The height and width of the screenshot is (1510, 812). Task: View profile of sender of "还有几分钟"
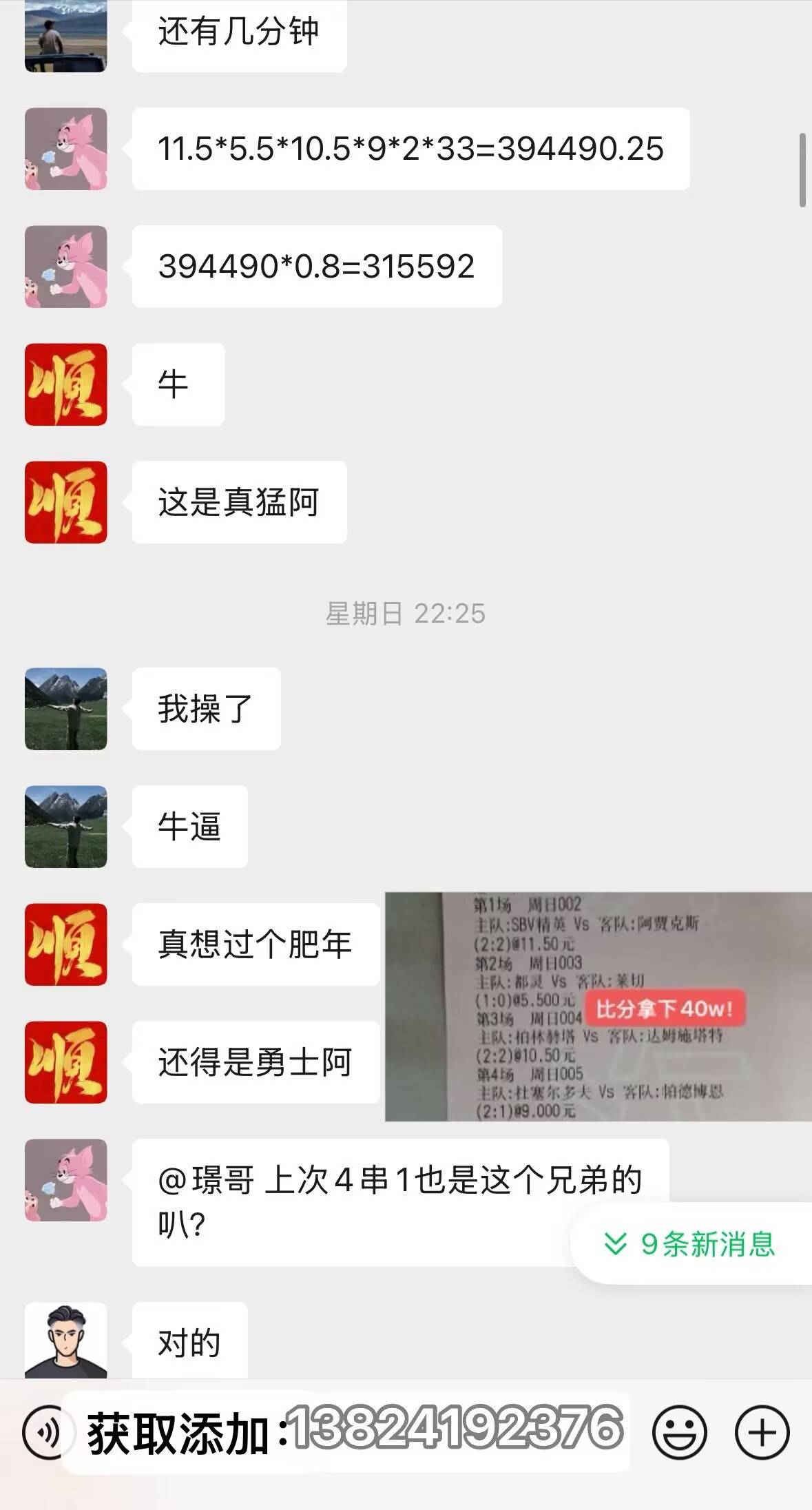66,34
